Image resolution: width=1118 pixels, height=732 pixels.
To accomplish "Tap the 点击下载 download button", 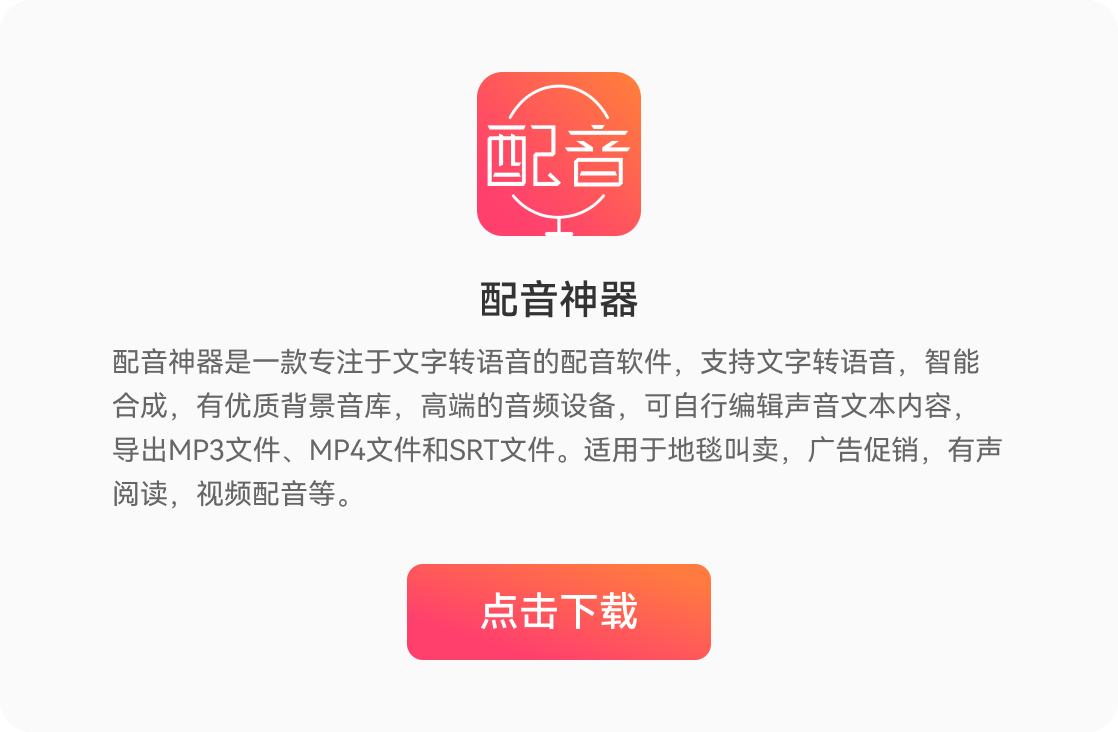I will (558, 612).
